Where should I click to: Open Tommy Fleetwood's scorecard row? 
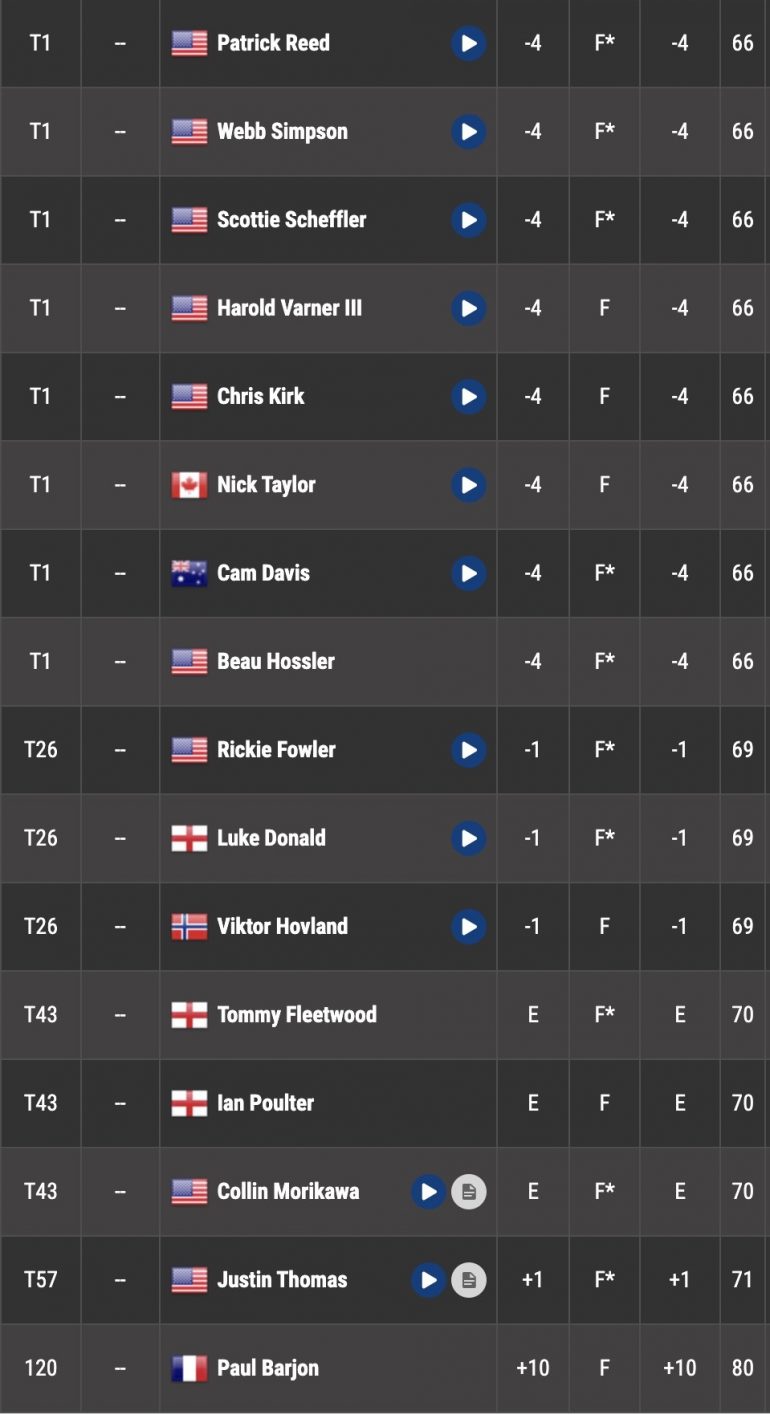385,1015
